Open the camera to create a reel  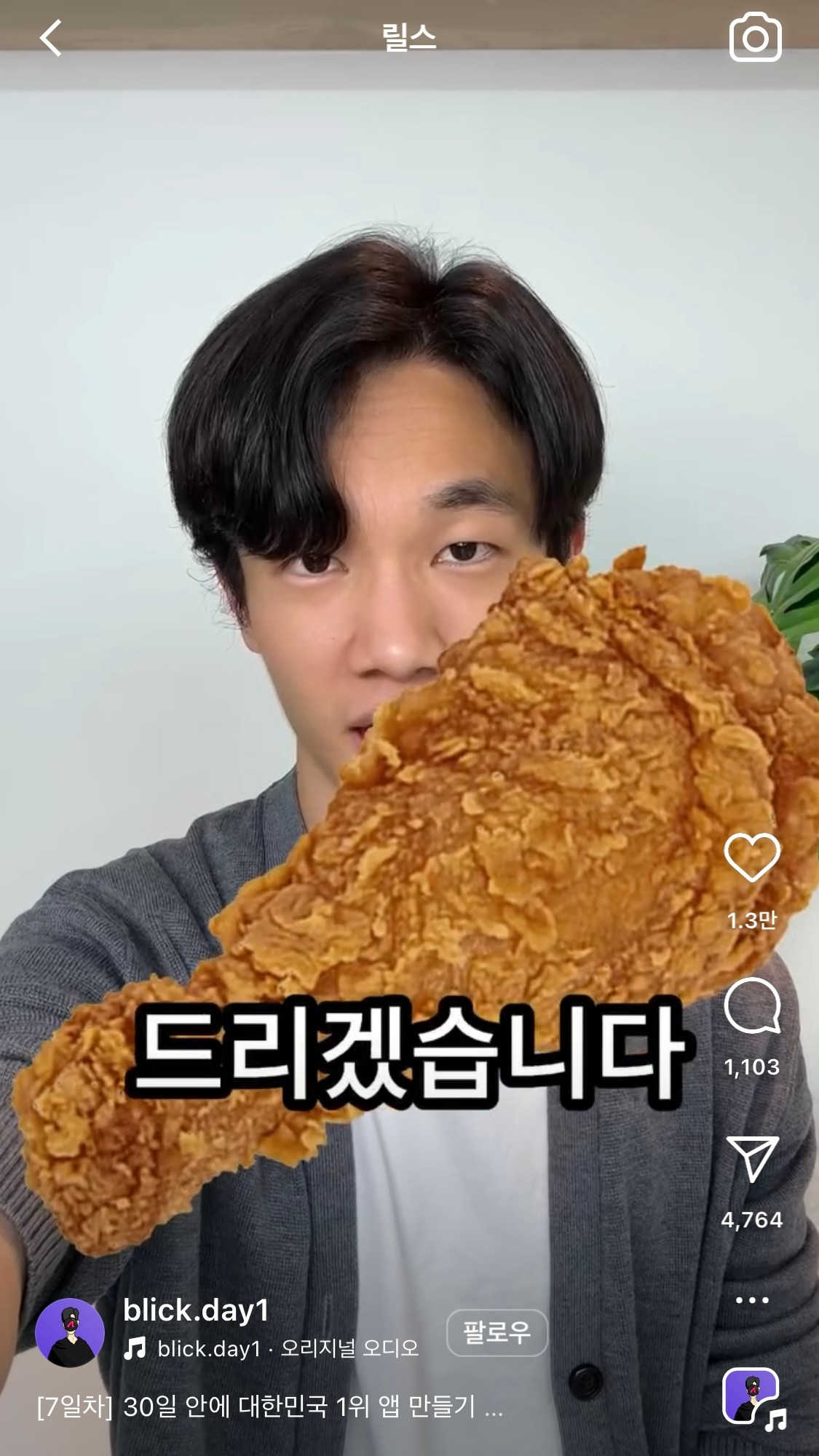755,38
